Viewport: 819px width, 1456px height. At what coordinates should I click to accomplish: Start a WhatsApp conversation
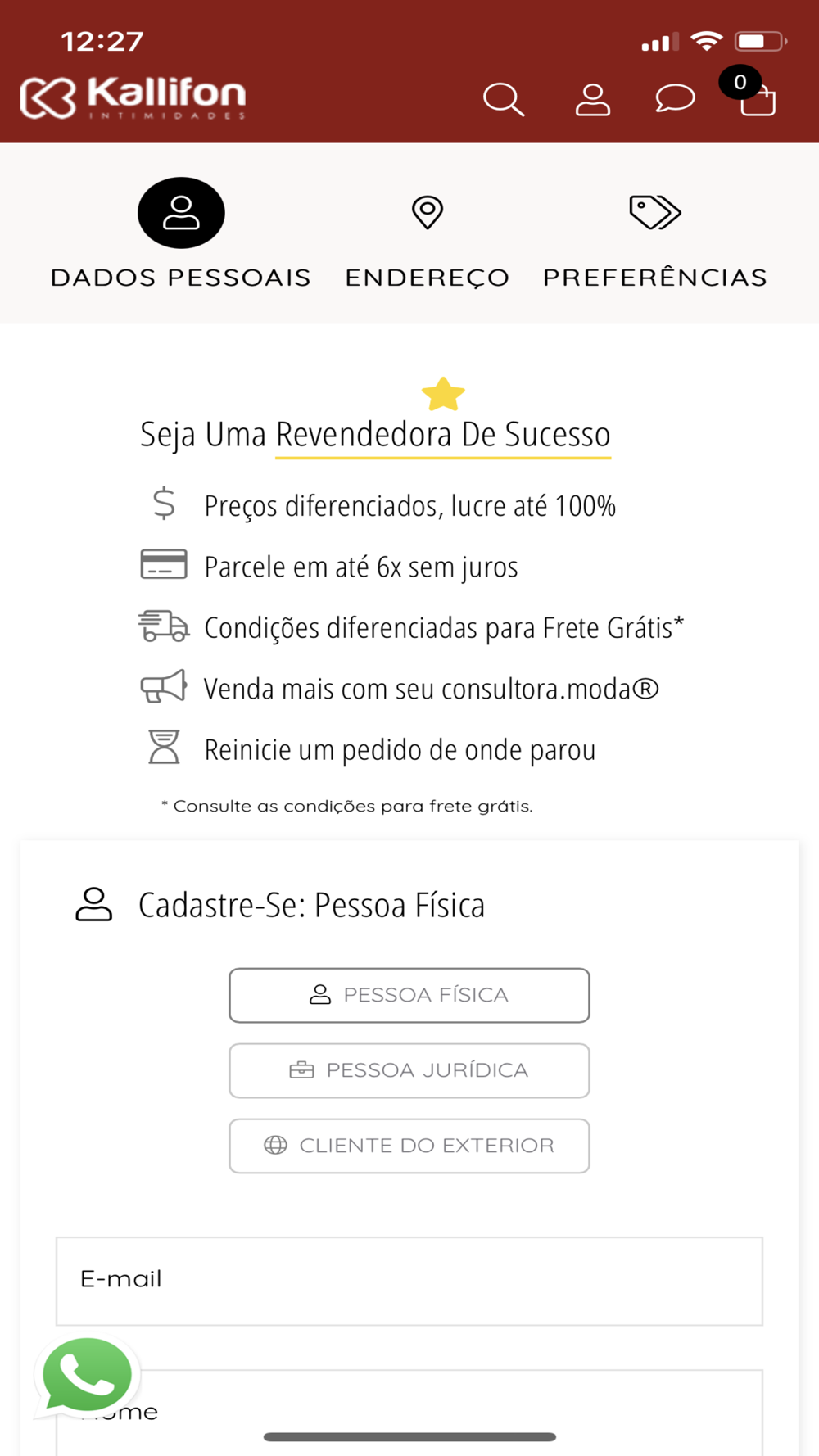pos(87,1376)
